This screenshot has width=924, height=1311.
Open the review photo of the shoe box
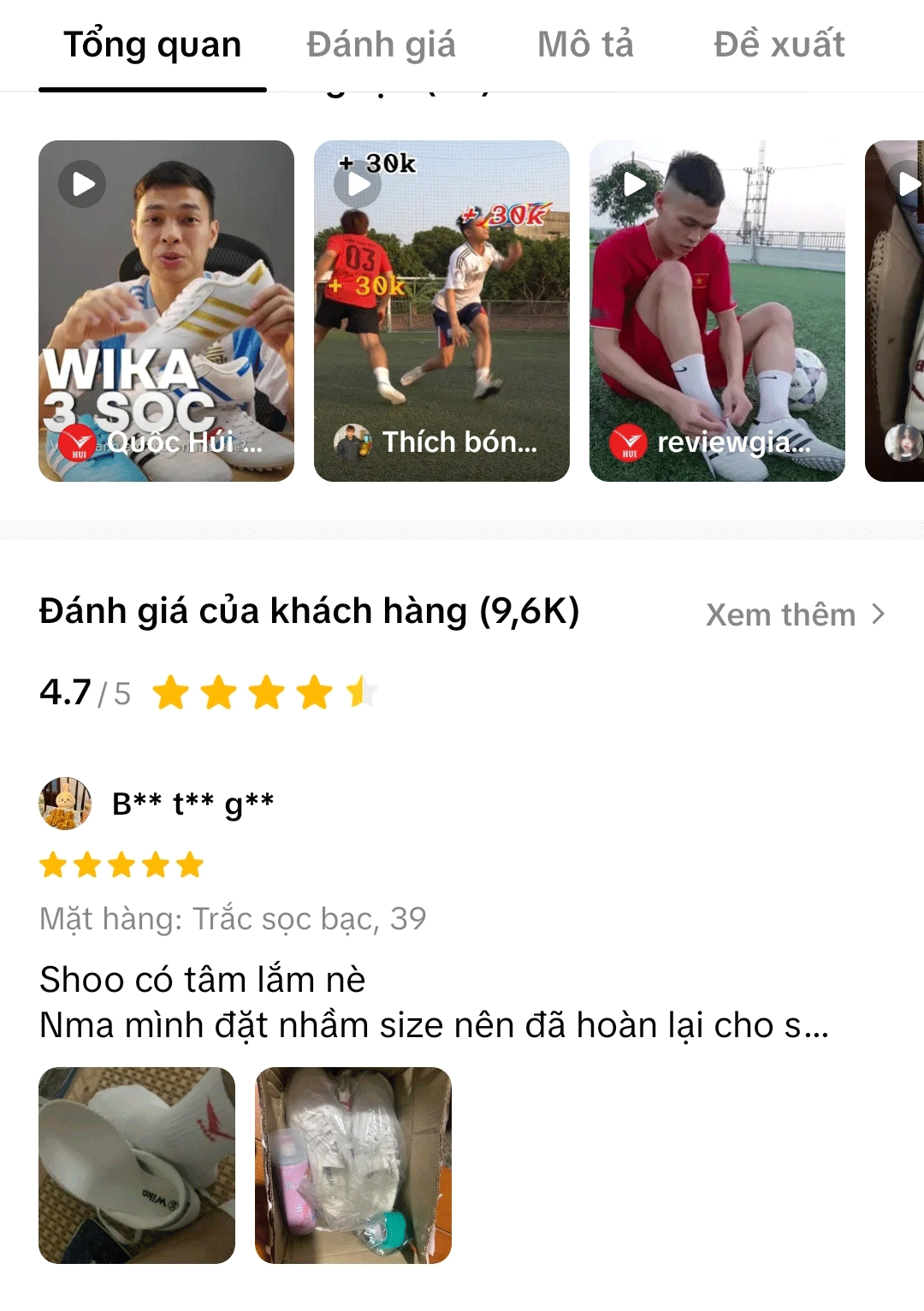point(353,1165)
